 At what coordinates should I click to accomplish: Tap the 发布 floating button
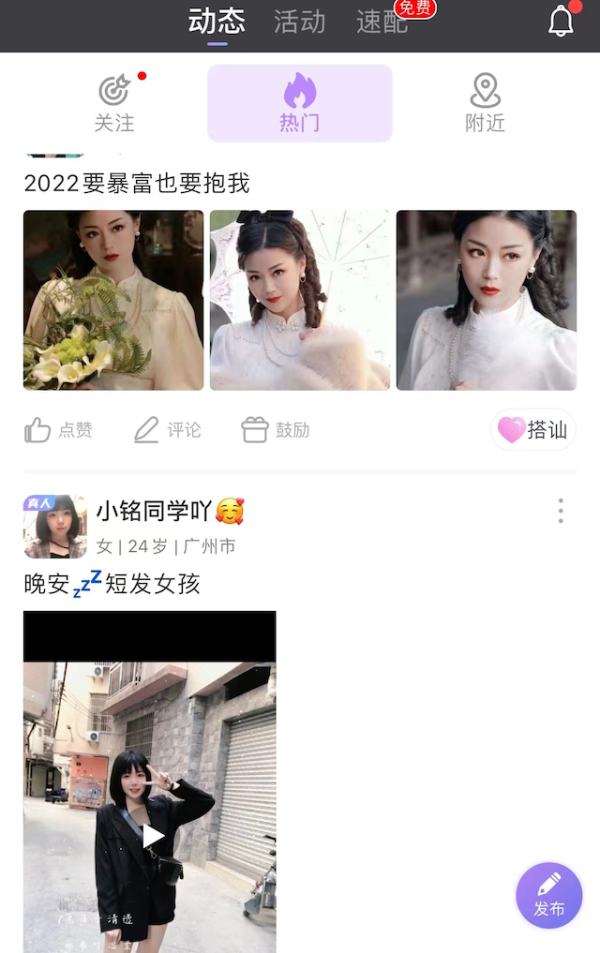pyautogui.click(x=549, y=895)
